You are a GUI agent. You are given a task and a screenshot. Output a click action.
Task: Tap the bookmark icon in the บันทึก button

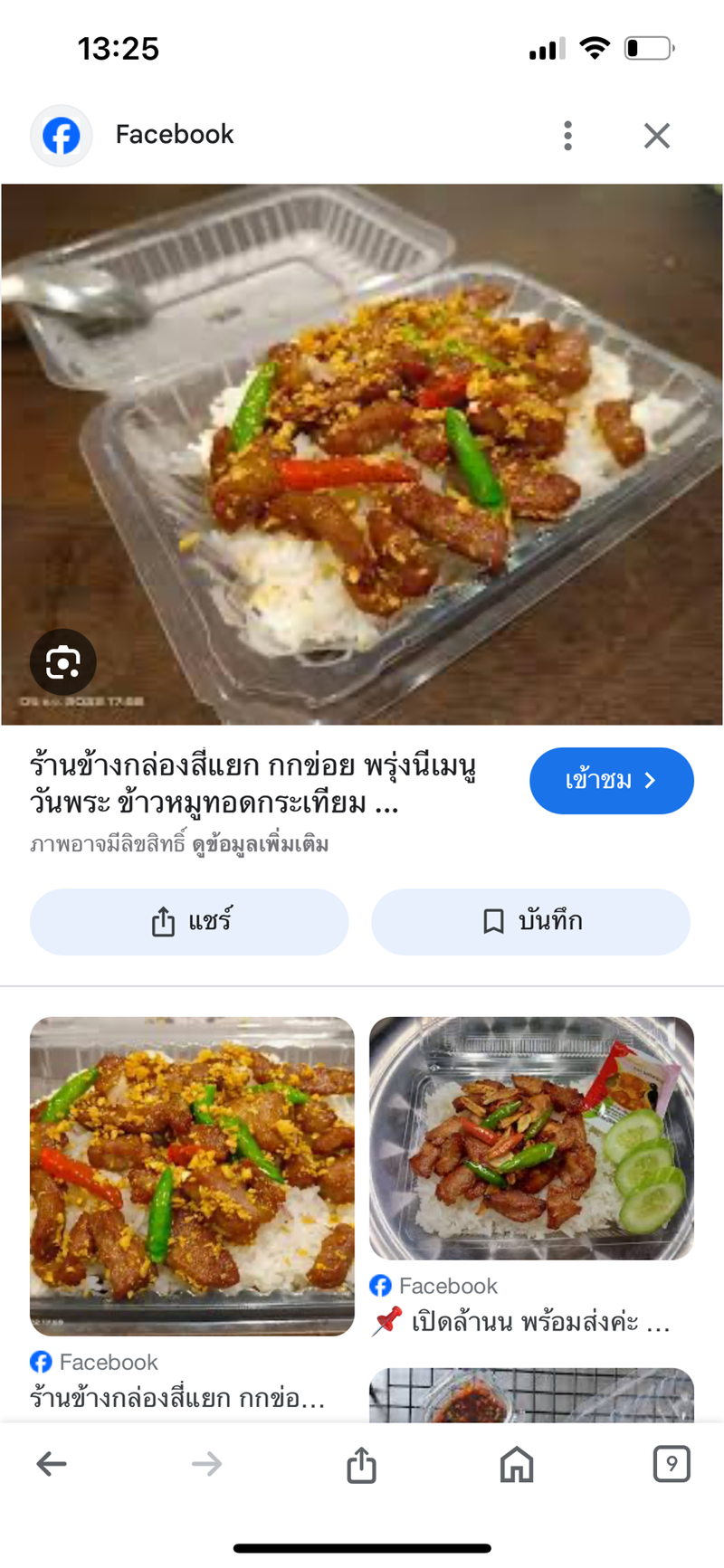point(491,921)
